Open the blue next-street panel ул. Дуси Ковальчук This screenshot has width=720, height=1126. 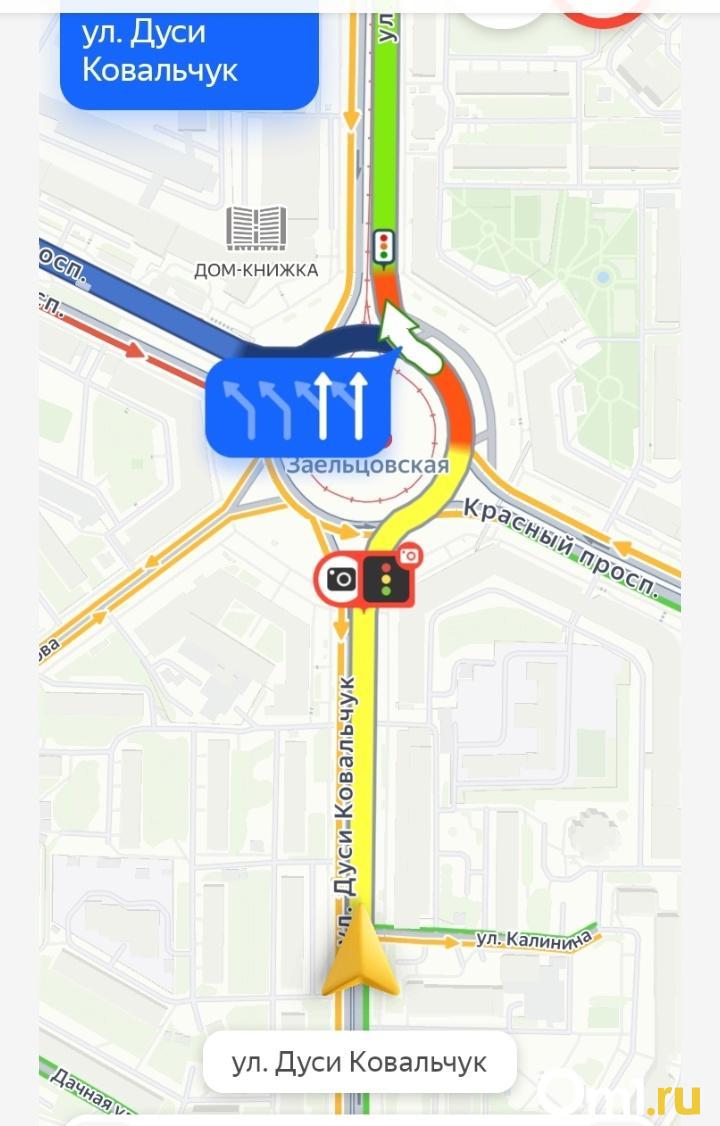(189, 52)
